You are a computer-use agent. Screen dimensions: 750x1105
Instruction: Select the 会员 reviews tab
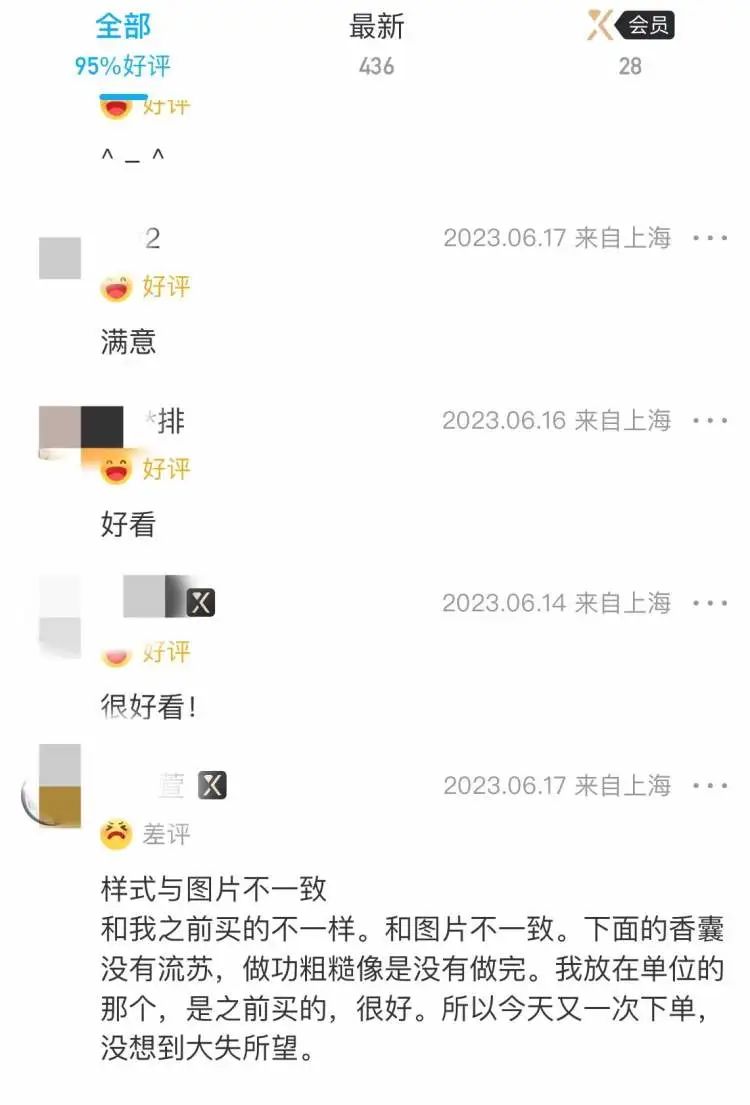pyautogui.click(x=630, y=26)
